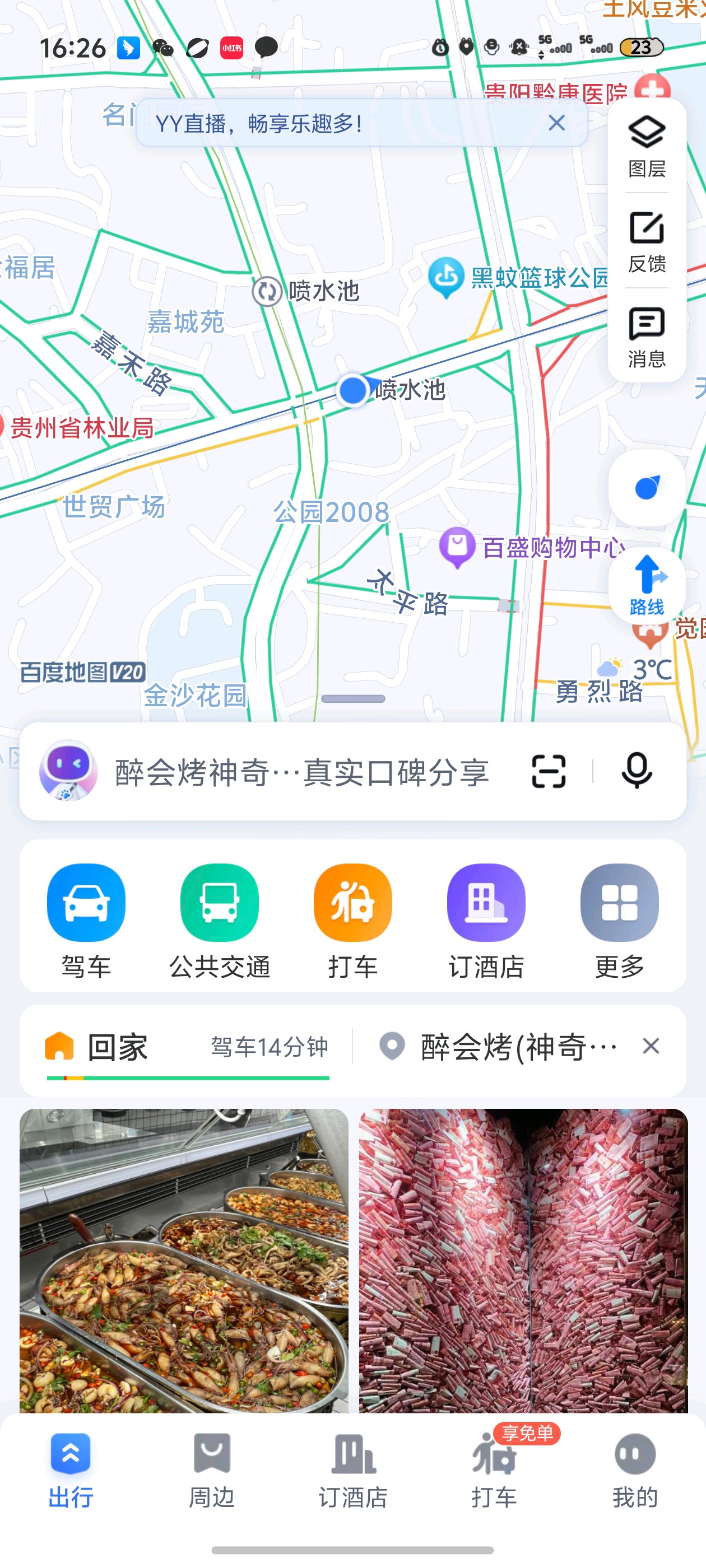Show 更多 services
706x1568 pixels.
point(620,919)
